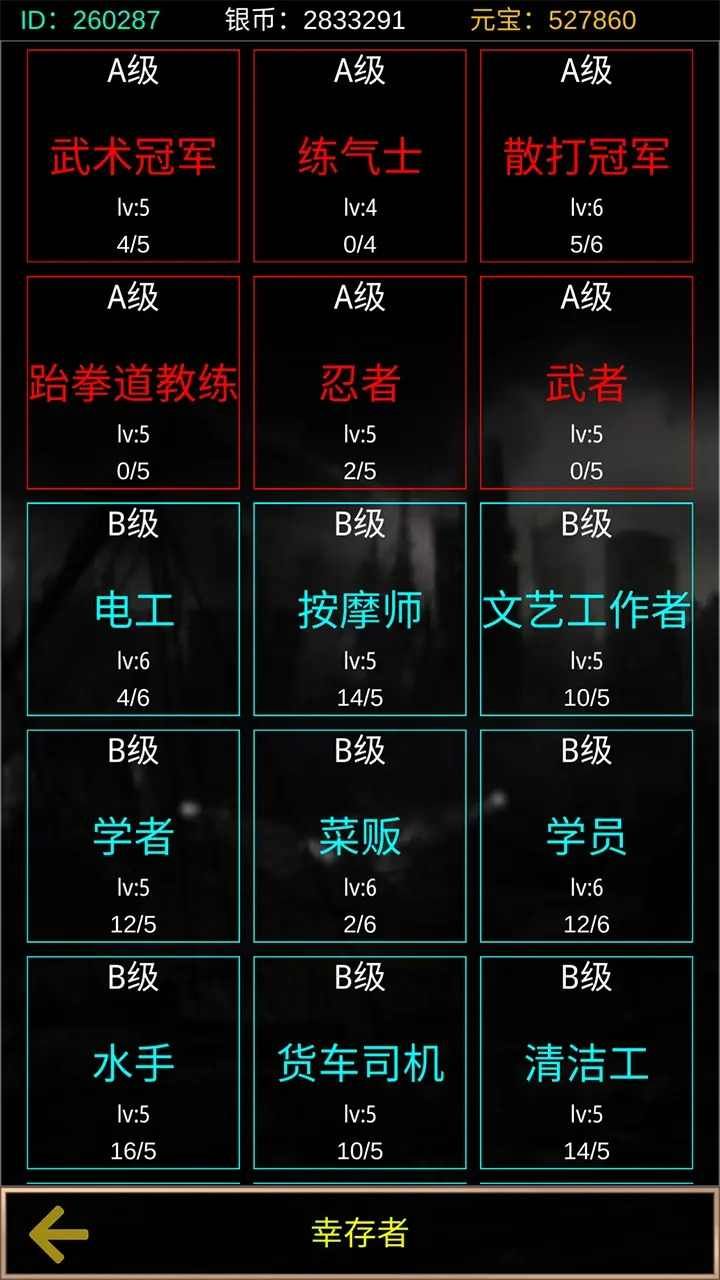This screenshot has width=720, height=1280.
Task: Select the 菜贩 card
Action: click(x=360, y=836)
